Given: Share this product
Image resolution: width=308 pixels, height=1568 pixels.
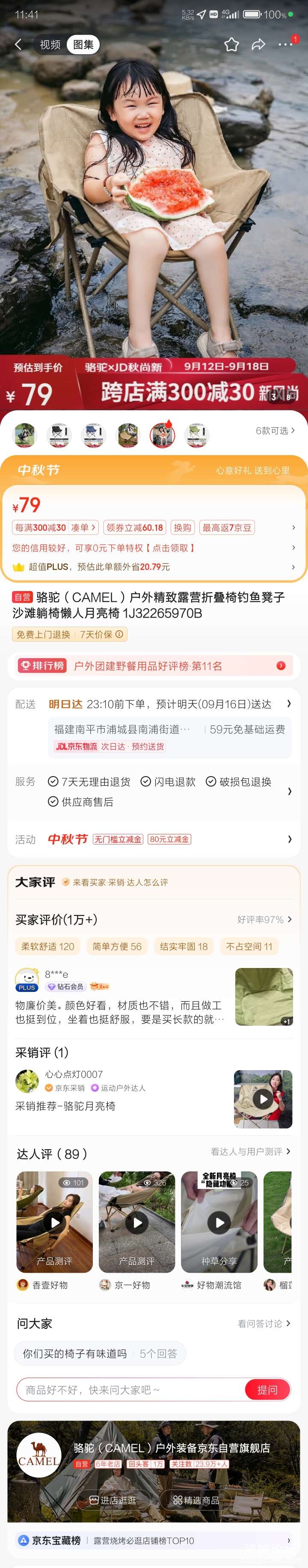Looking at the screenshot, I should (x=258, y=44).
